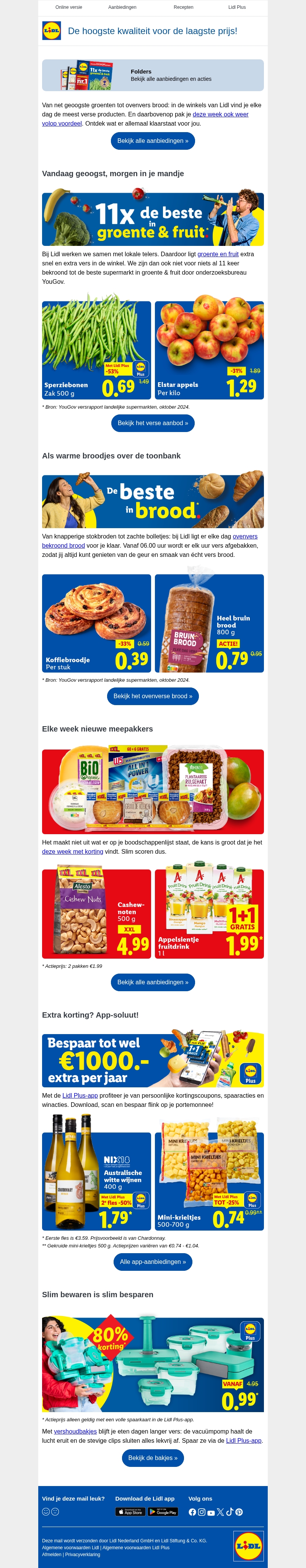Tap the top Bekijk alle aanbiedingen button
Image resolution: width=306 pixels, height=1568 pixels.
pyautogui.click(x=153, y=141)
